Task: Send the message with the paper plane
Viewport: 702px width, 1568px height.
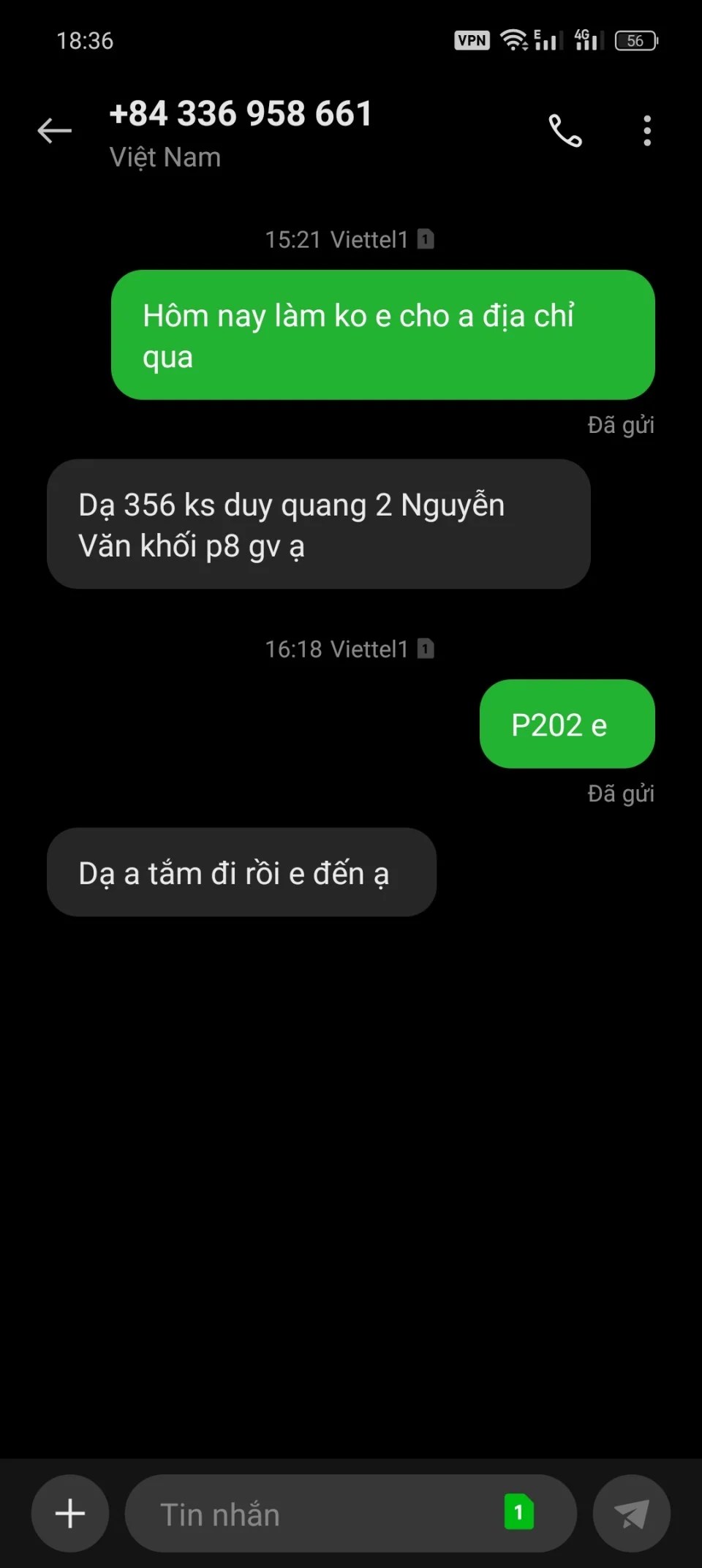Action: [631, 1513]
